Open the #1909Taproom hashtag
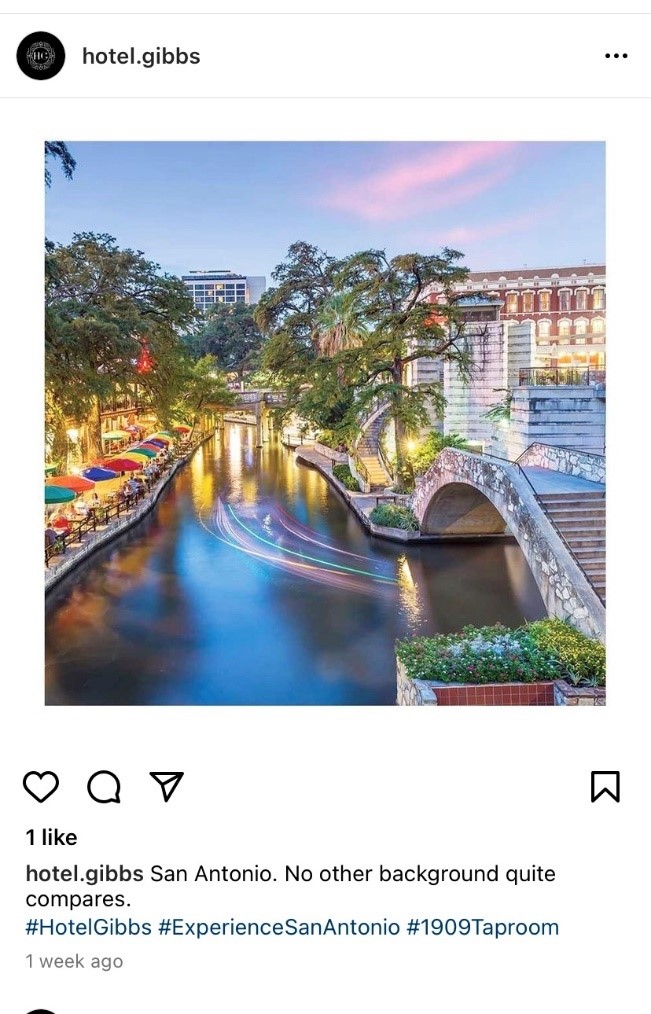 tap(482, 927)
